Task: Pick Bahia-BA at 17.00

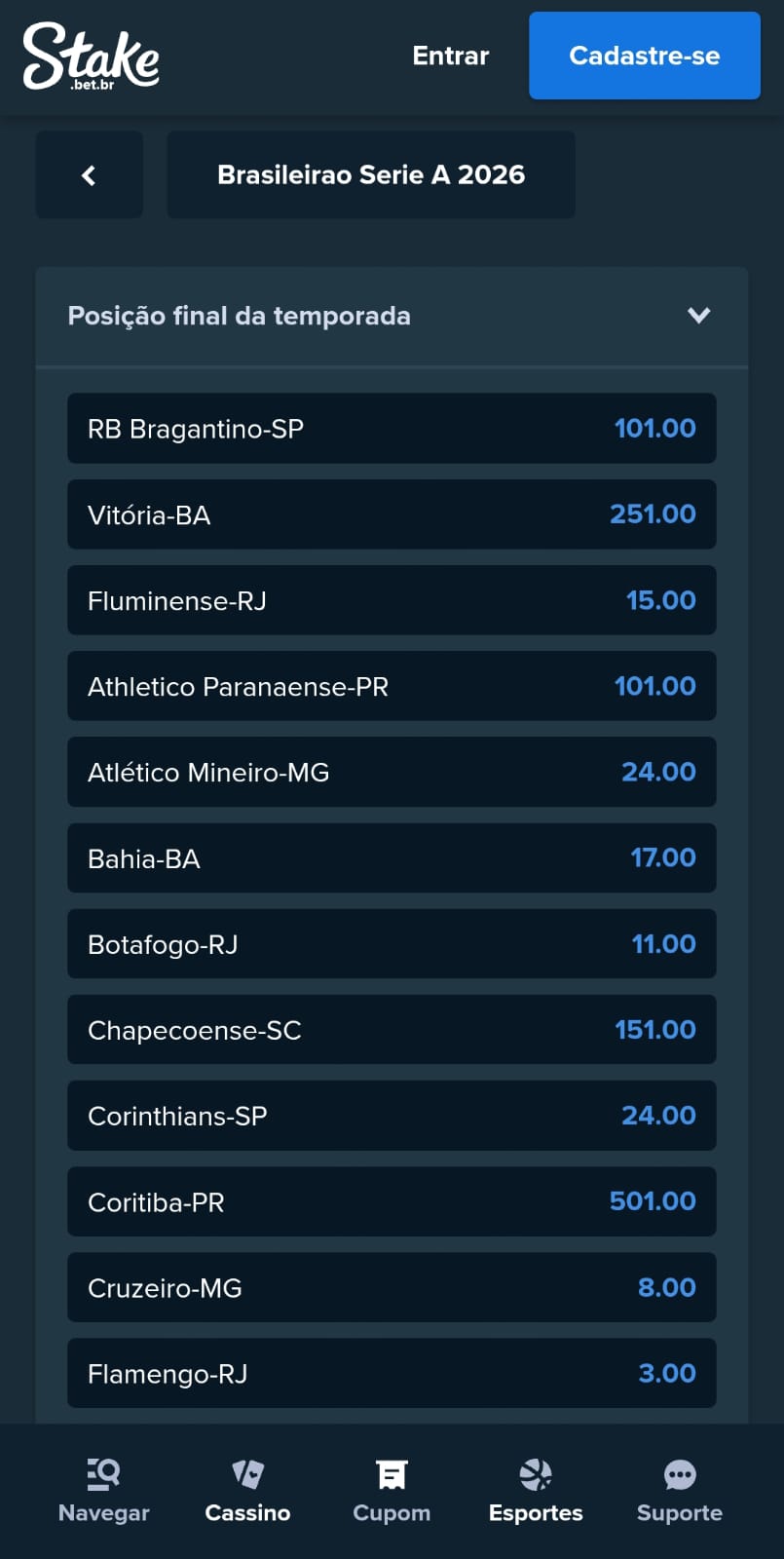Action: 392,857
